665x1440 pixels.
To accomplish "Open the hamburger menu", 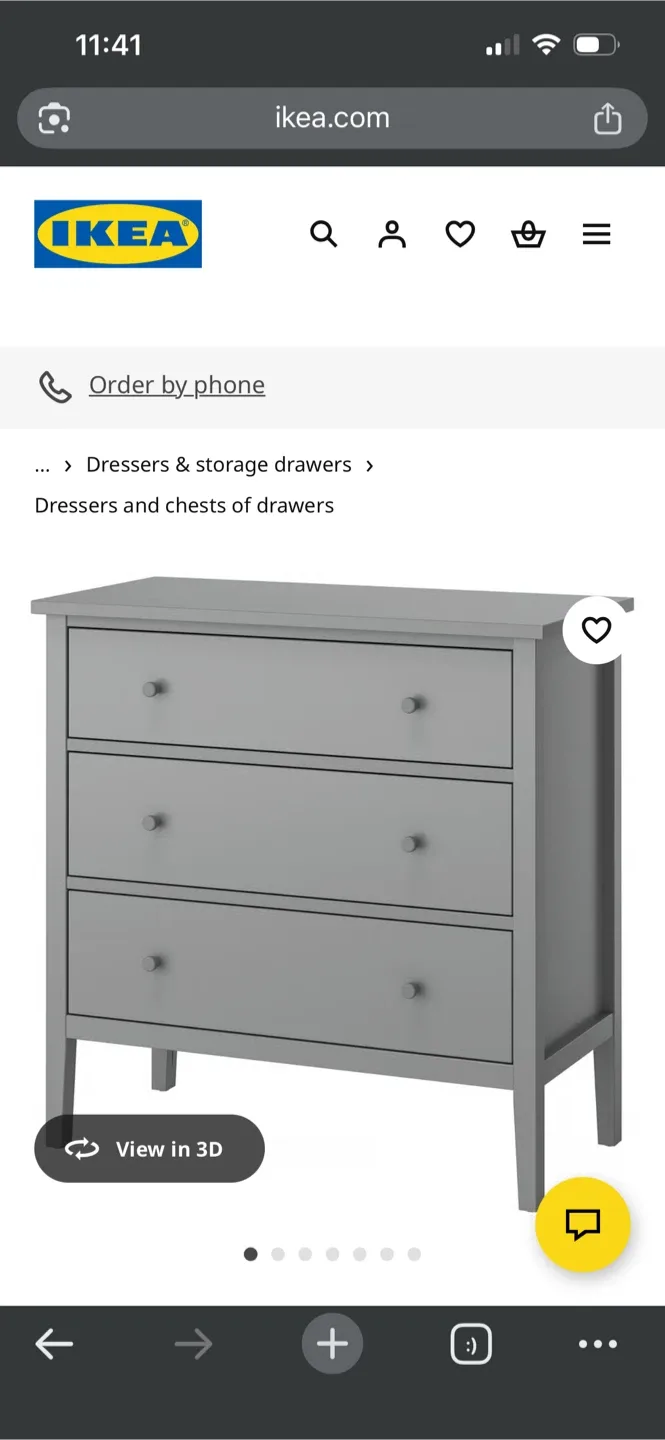I will tap(596, 234).
